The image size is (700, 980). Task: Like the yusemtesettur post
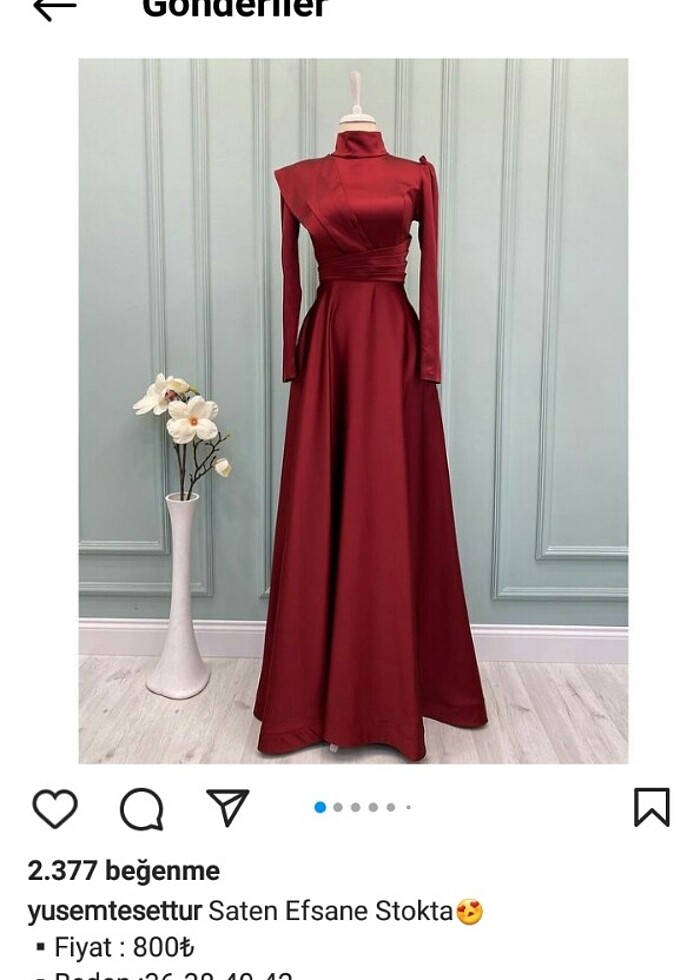(54, 808)
